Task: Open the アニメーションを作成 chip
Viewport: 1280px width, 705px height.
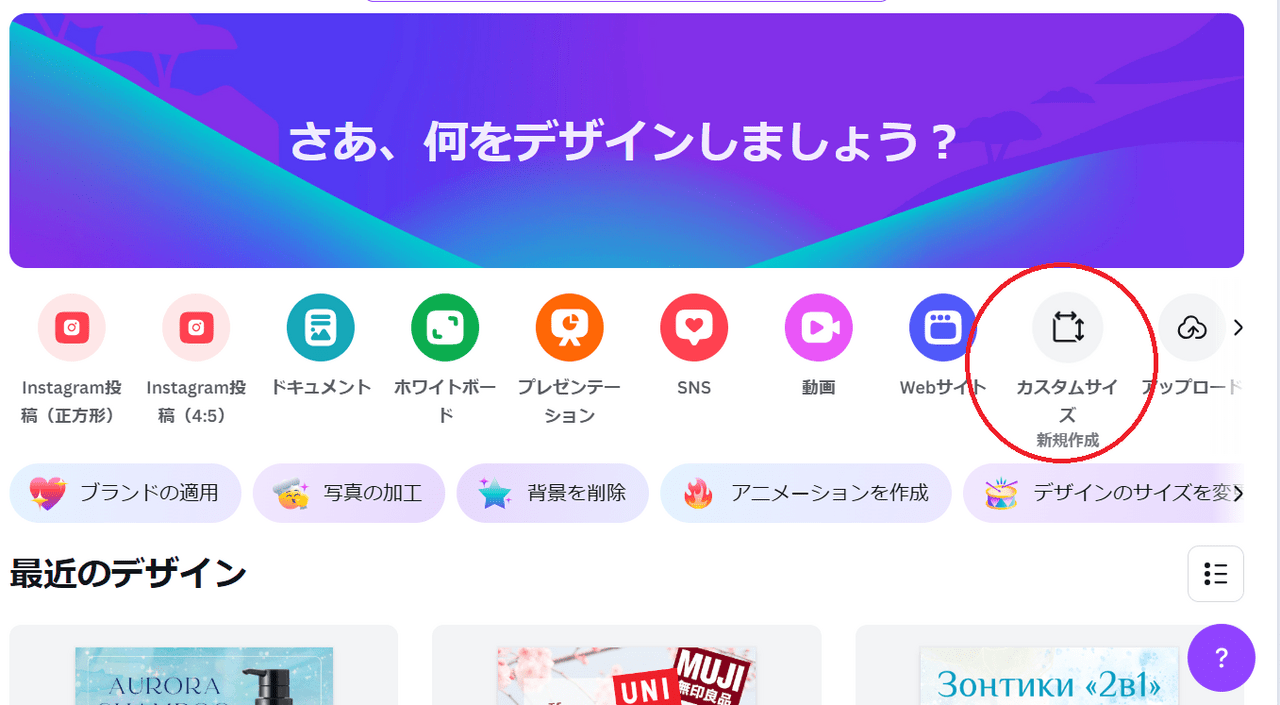Action: coord(806,493)
